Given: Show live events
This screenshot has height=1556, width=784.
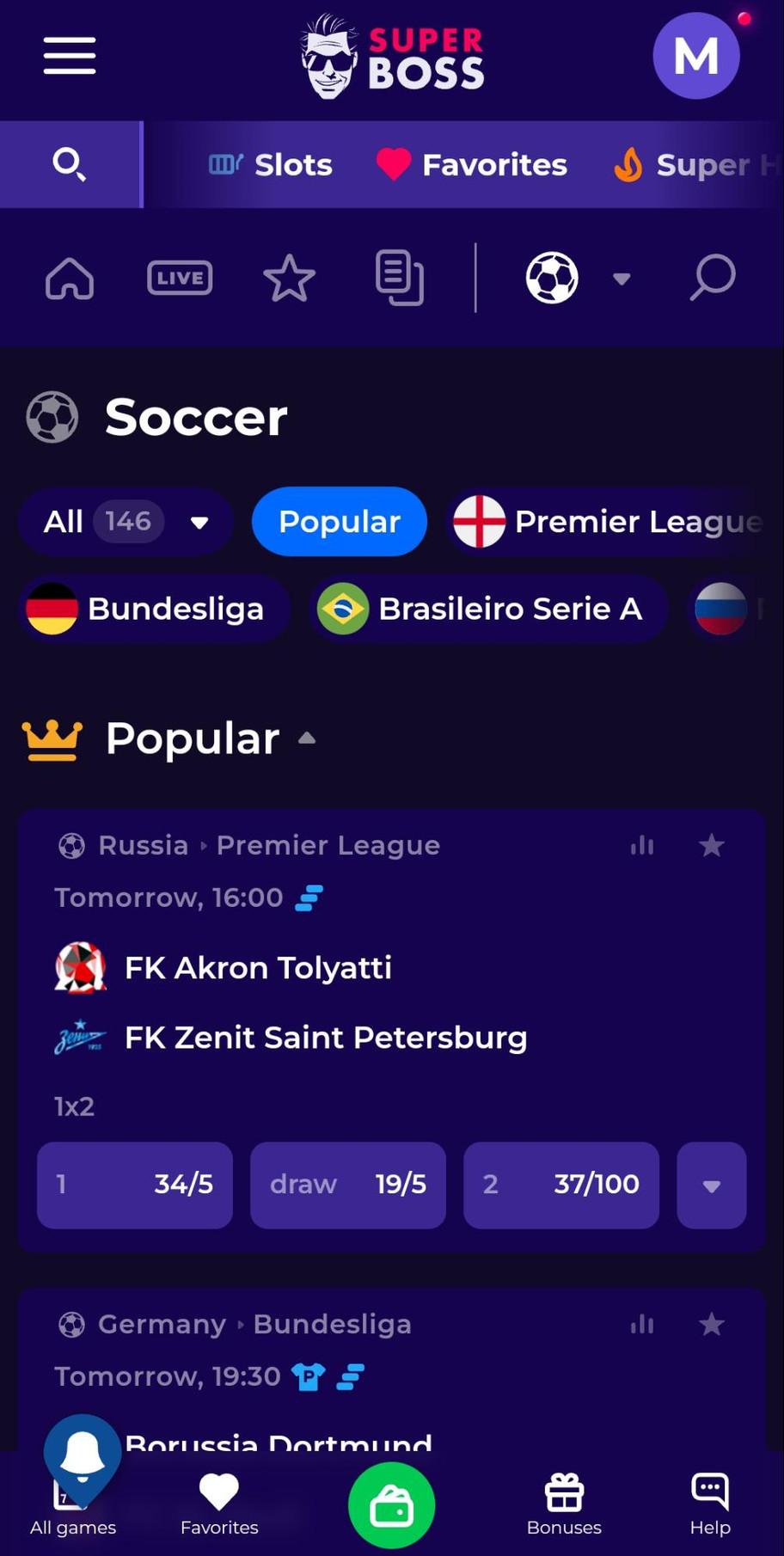Looking at the screenshot, I should click(180, 278).
